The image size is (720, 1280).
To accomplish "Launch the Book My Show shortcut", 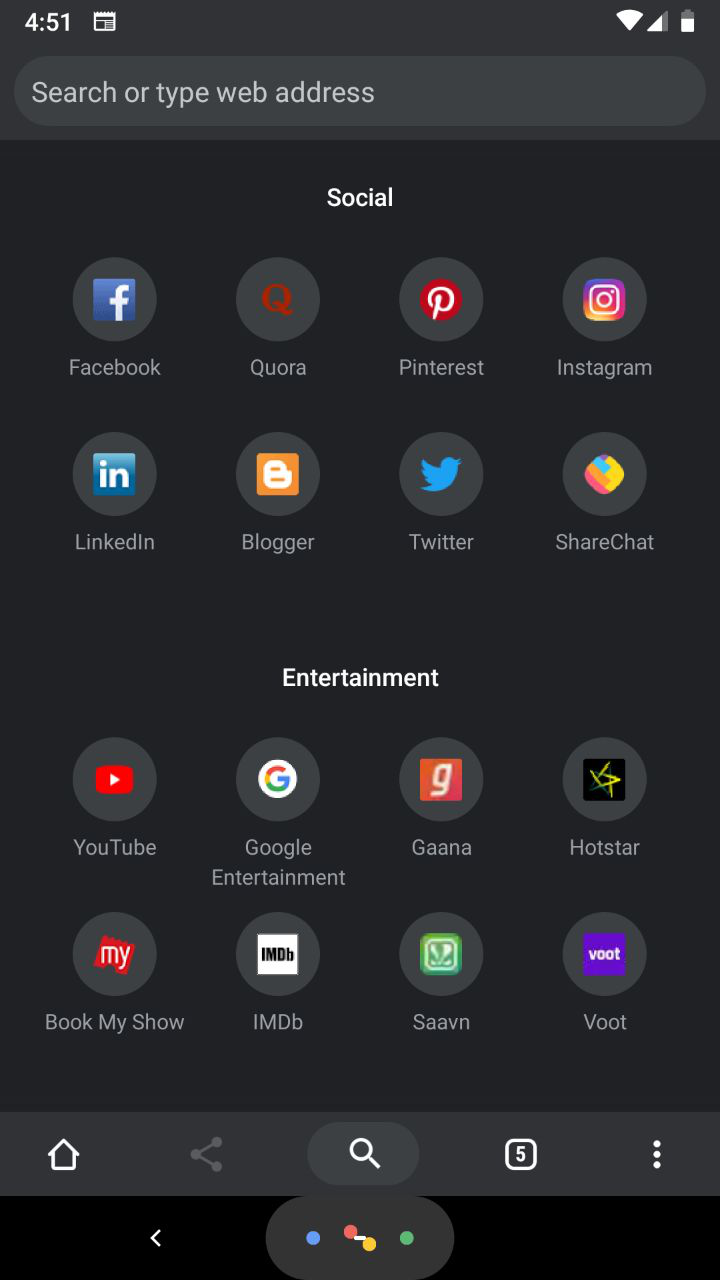I will pos(114,954).
